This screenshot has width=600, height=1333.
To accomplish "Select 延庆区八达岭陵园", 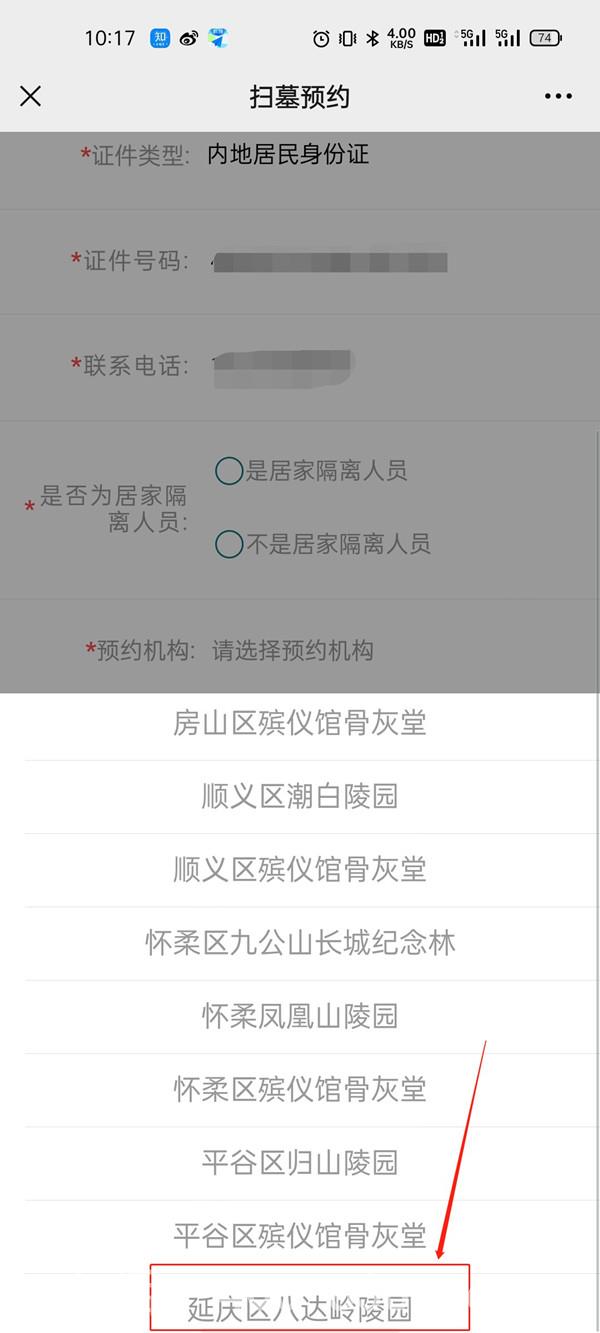I will [x=300, y=1306].
